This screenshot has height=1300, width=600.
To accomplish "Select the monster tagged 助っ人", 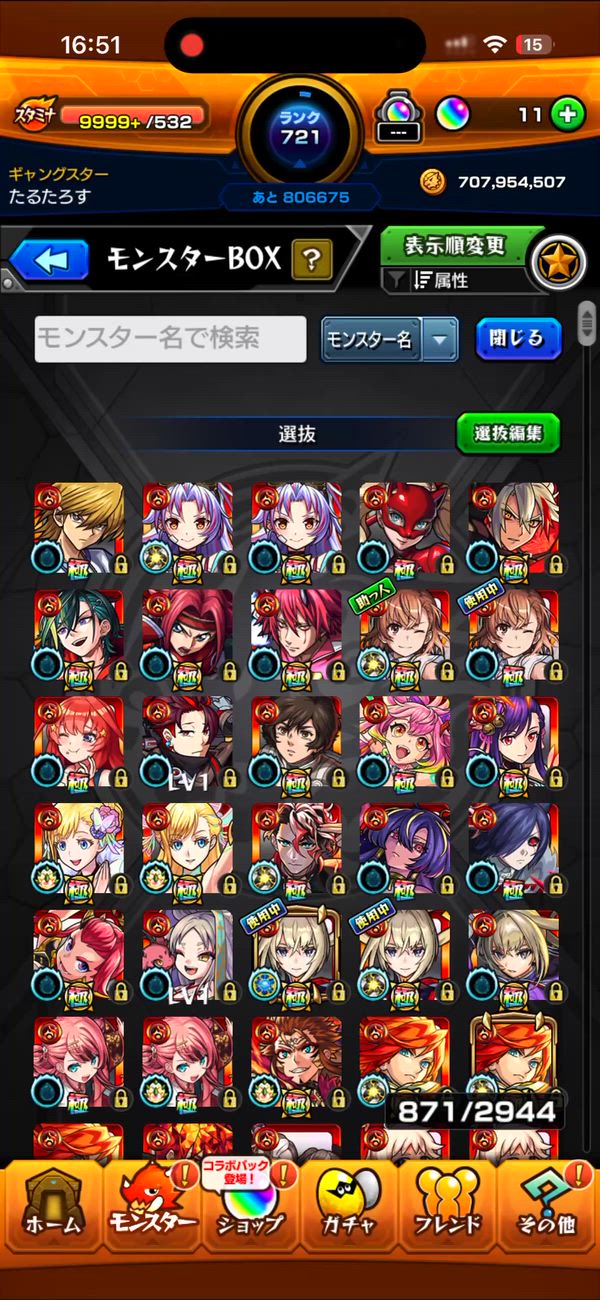I will point(404,635).
